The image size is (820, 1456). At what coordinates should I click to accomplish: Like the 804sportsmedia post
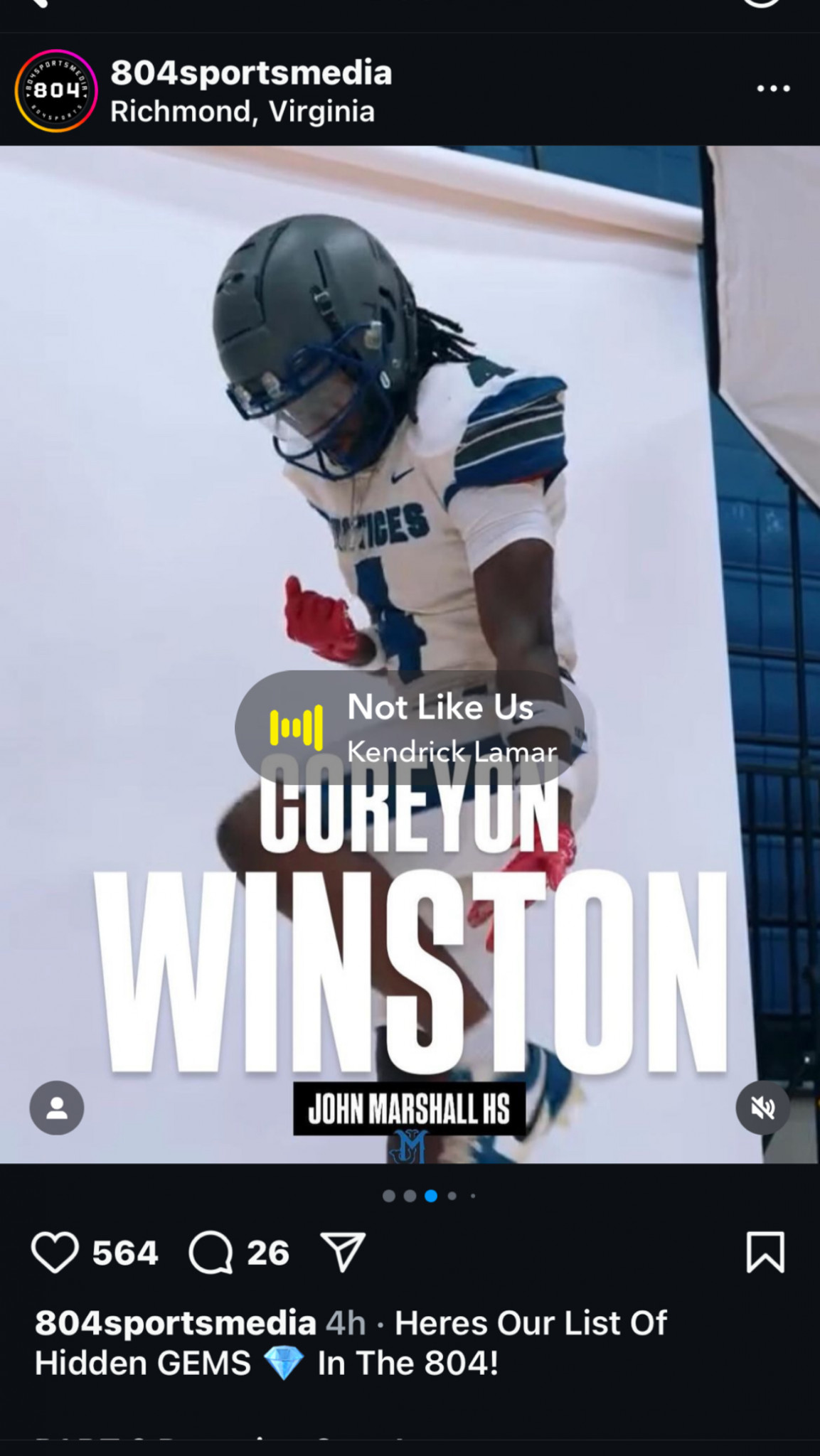[55, 1253]
